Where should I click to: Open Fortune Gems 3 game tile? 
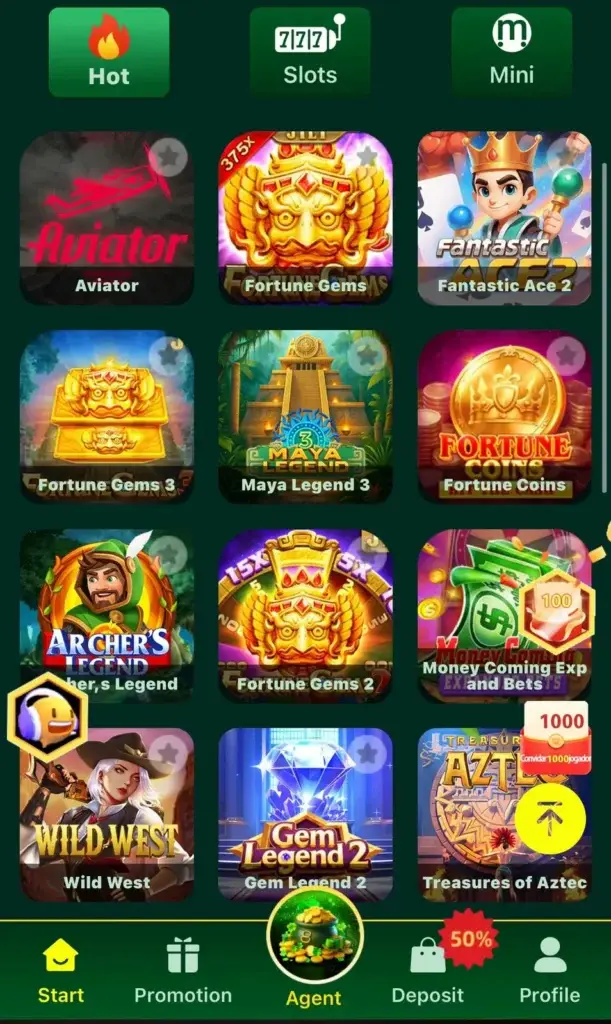[x=107, y=415]
